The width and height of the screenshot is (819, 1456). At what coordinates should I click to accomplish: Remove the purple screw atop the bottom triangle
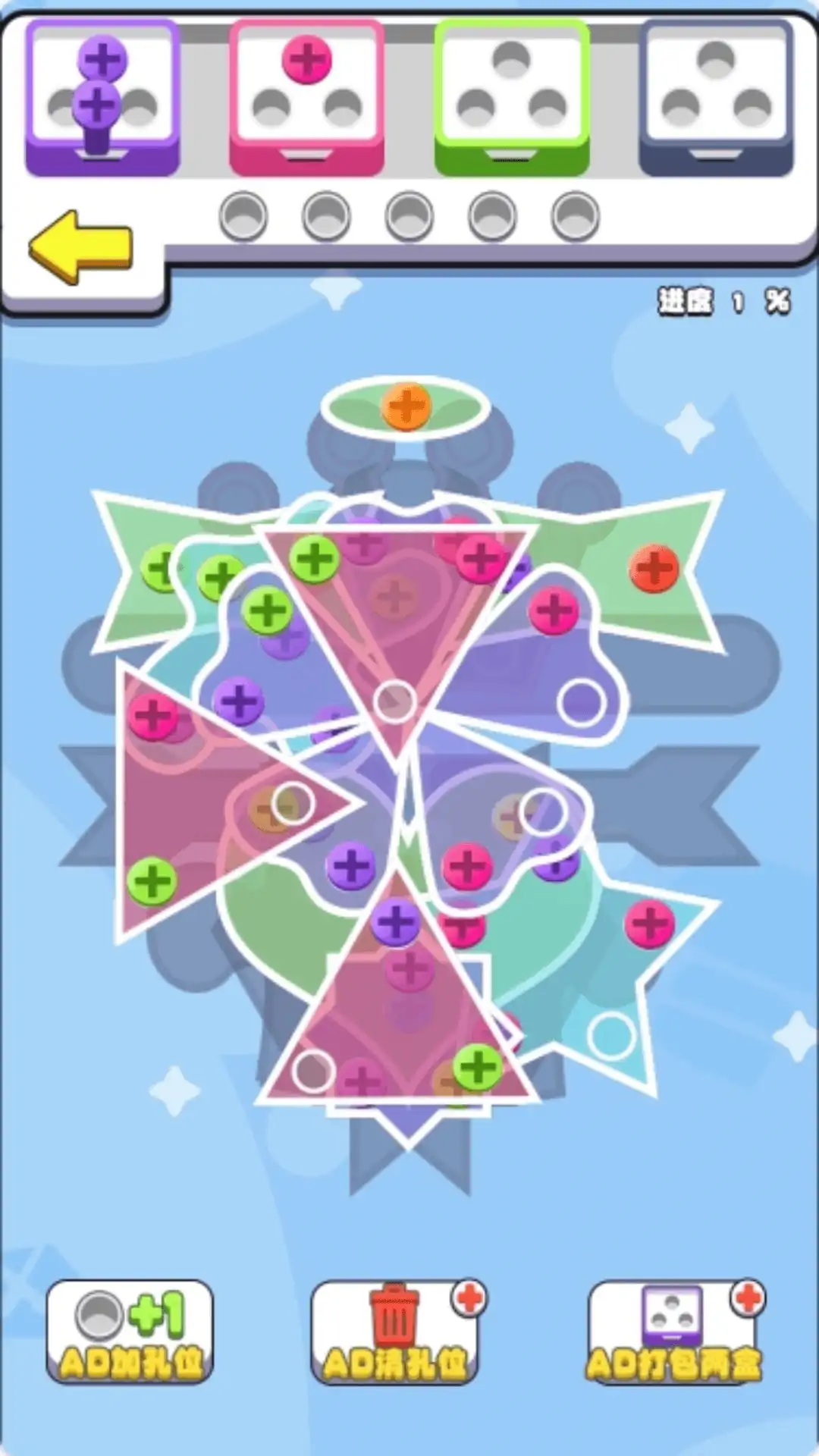pyautogui.click(x=395, y=921)
